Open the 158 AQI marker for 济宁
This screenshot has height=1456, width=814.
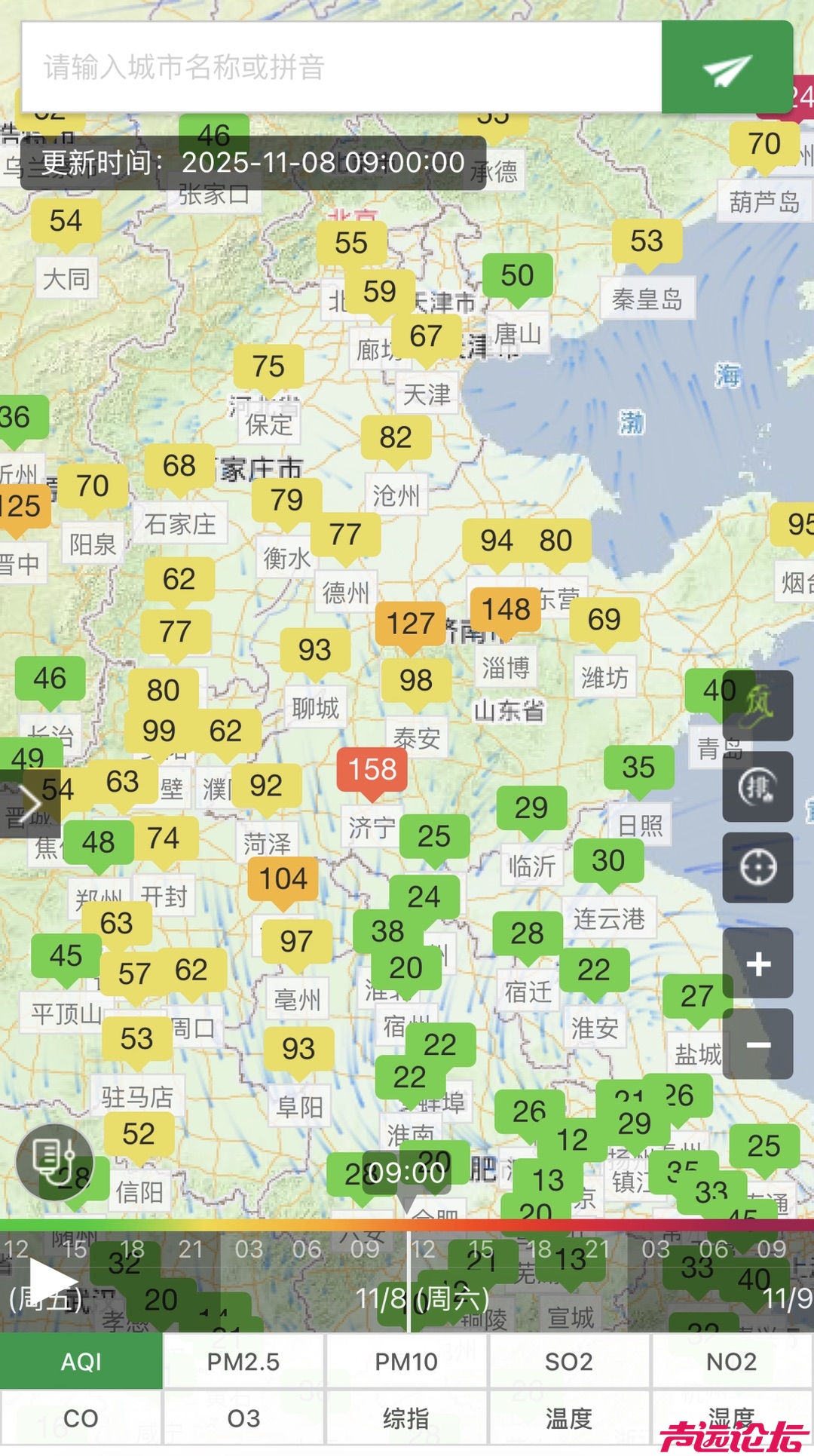[372, 771]
